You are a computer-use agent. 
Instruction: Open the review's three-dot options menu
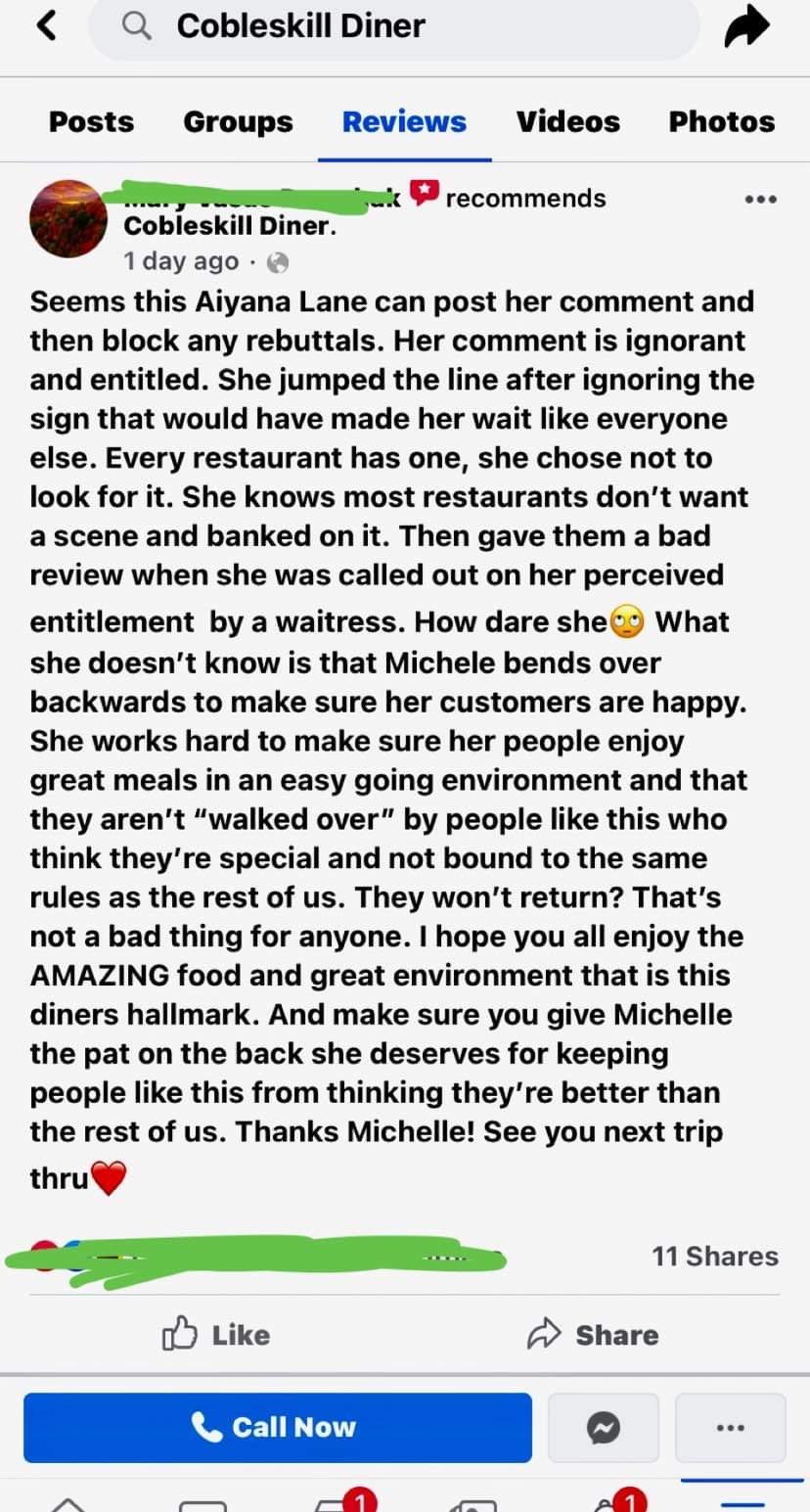pos(760,200)
